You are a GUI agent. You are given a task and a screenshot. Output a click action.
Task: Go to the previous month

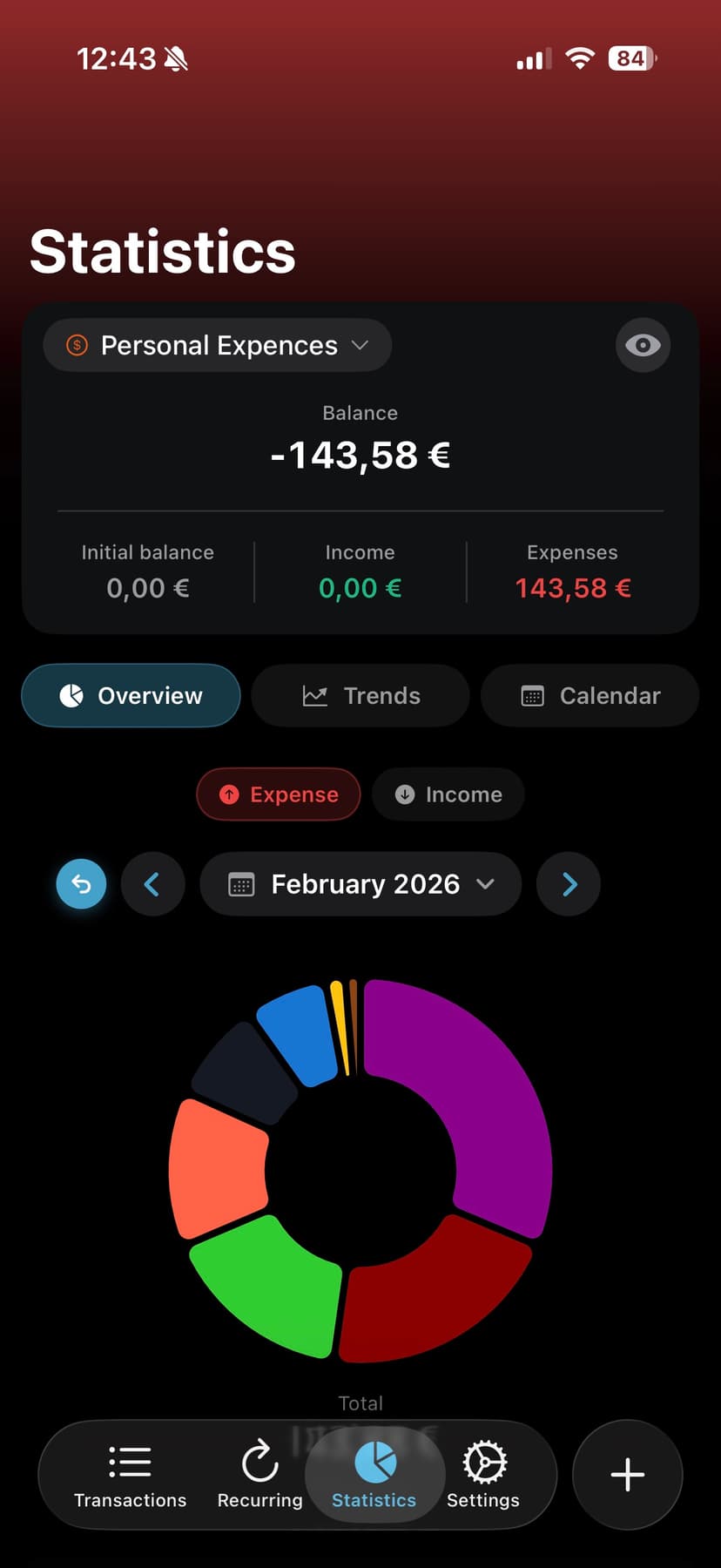tap(152, 884)
